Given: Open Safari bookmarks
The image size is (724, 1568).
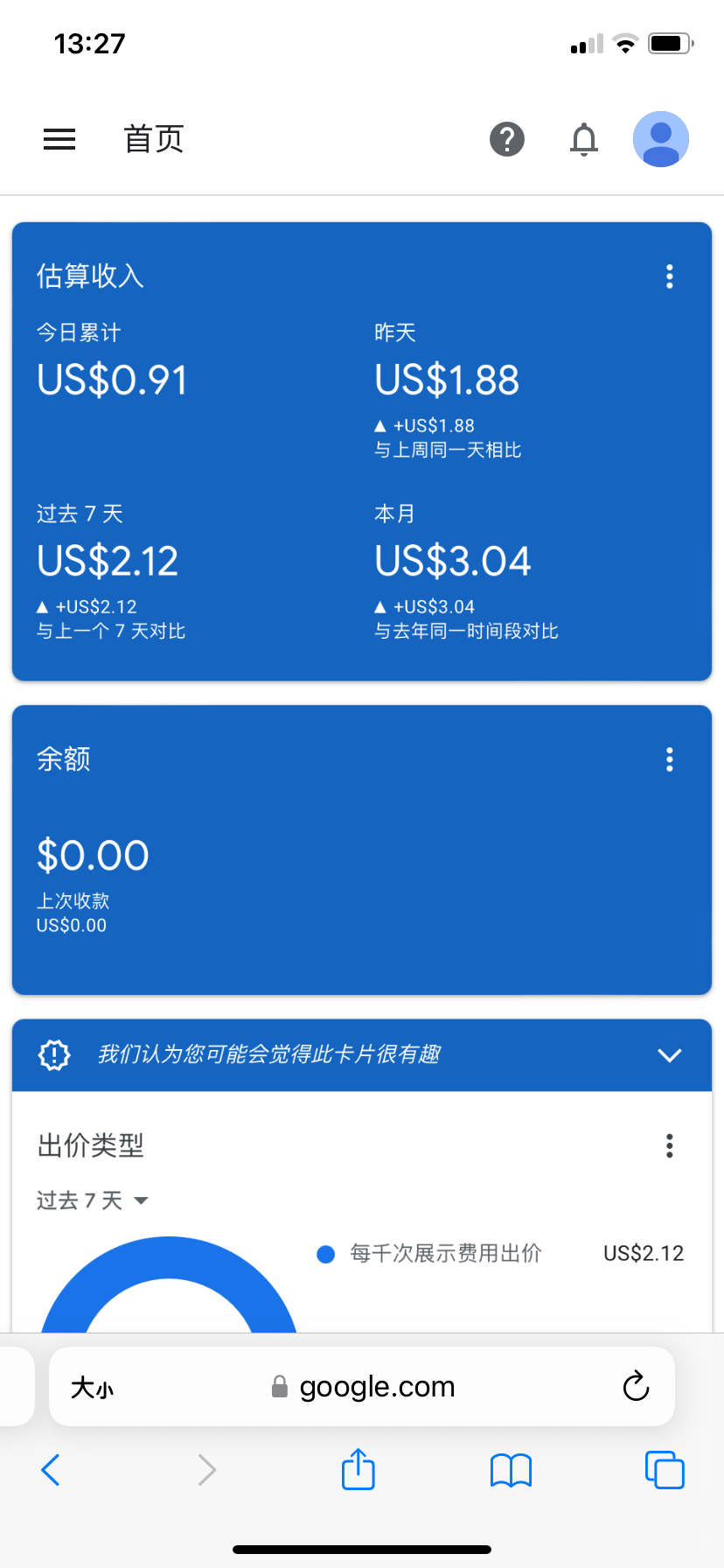Looking at the screenshot, I should point(512,1470).
